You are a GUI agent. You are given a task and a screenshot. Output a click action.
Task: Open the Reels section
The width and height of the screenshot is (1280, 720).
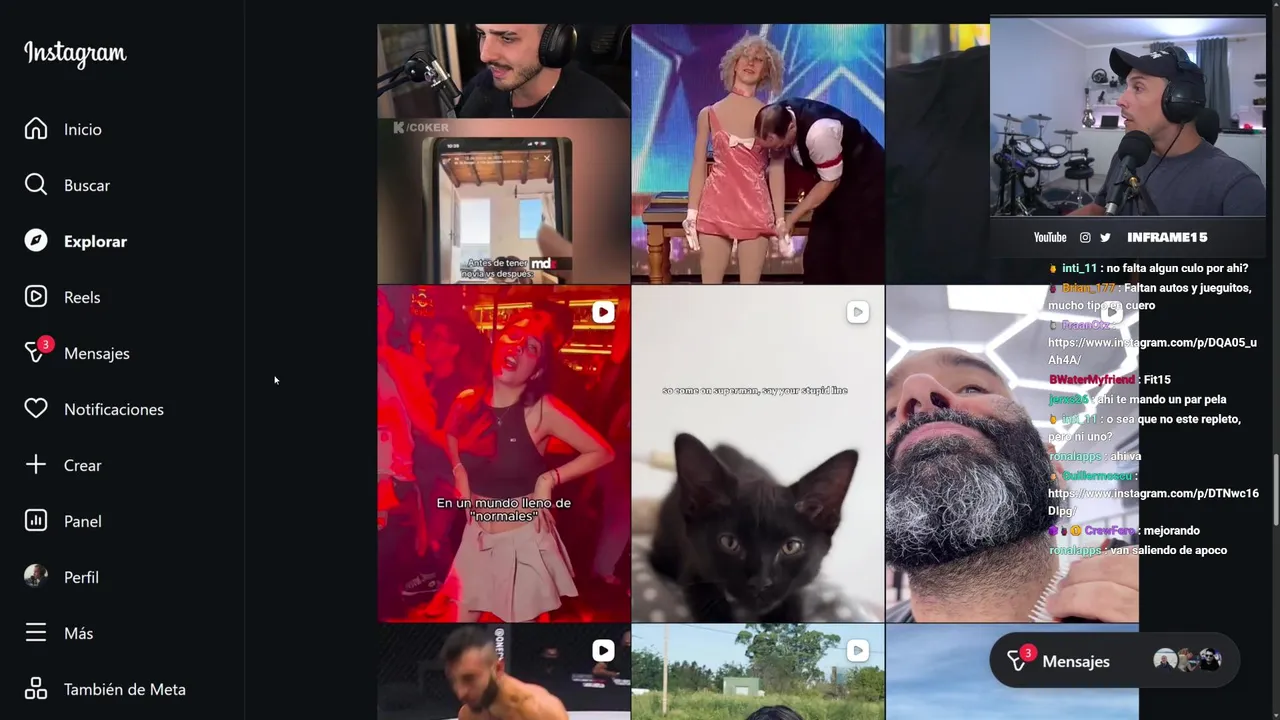coord(81,297)
